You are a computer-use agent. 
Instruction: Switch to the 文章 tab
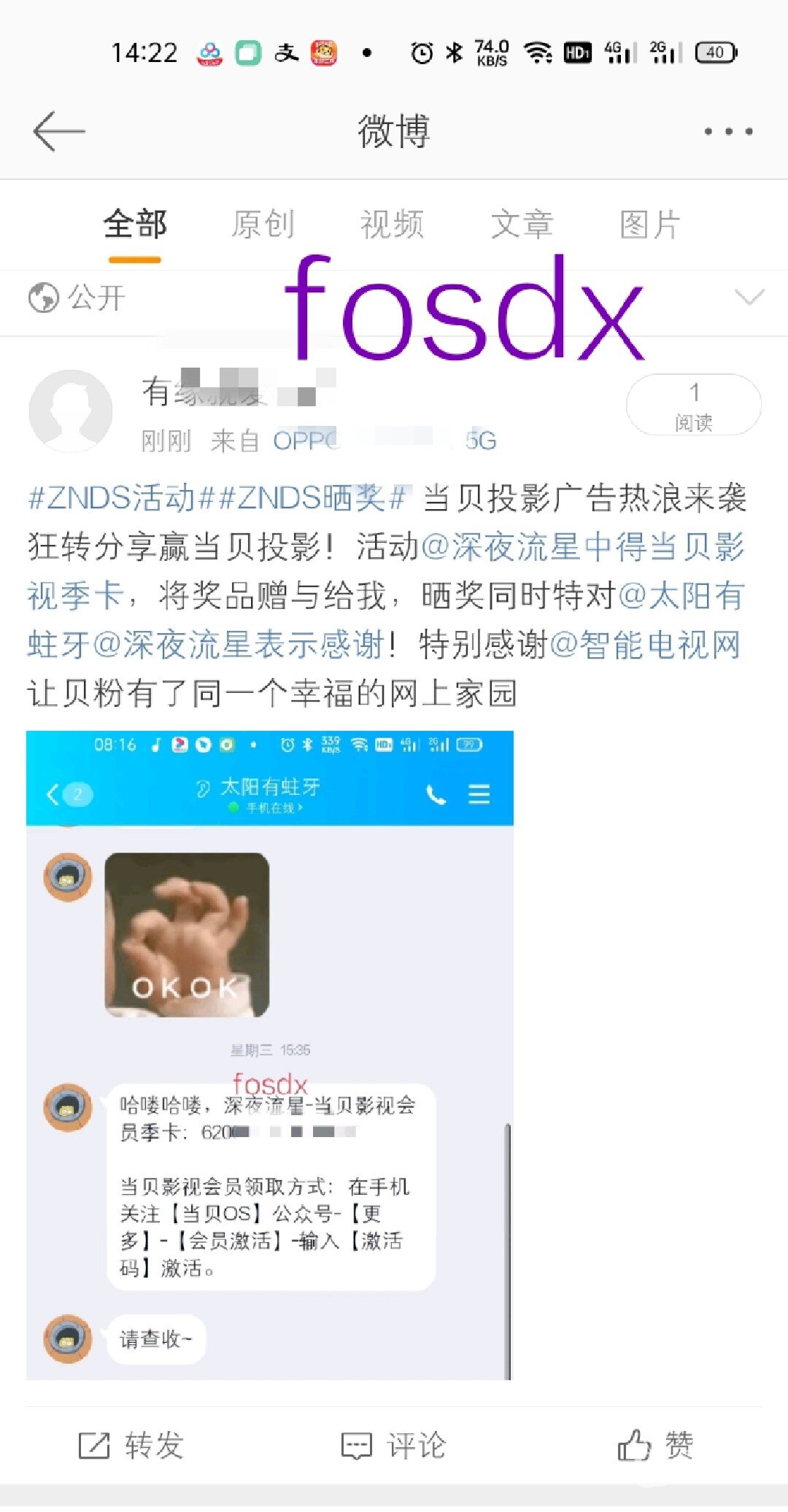tap(522, 224)
